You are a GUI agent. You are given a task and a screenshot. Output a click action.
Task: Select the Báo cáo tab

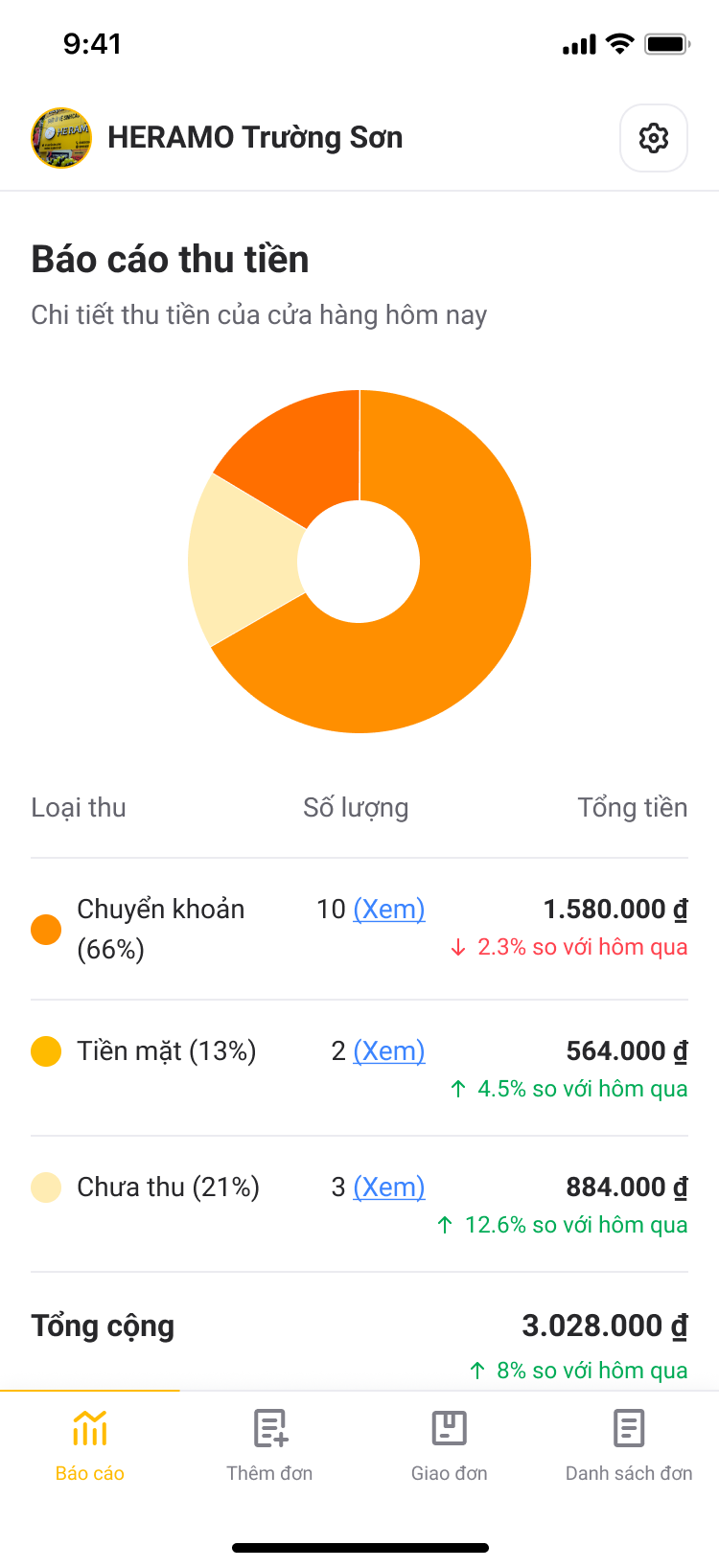[90, 1445]
